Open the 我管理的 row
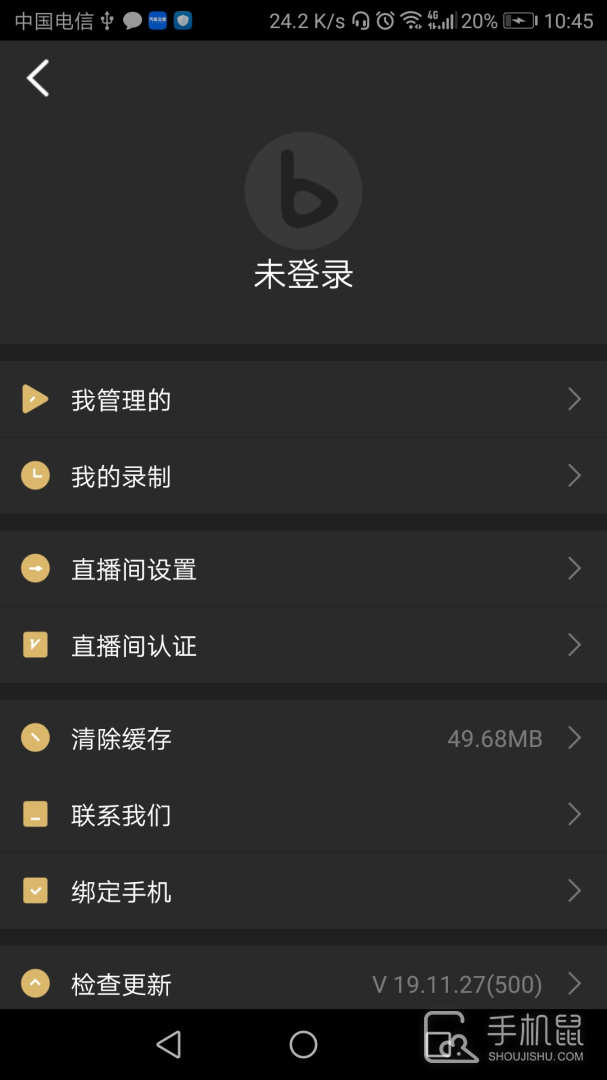The image size is (607, 1080). 303,399
